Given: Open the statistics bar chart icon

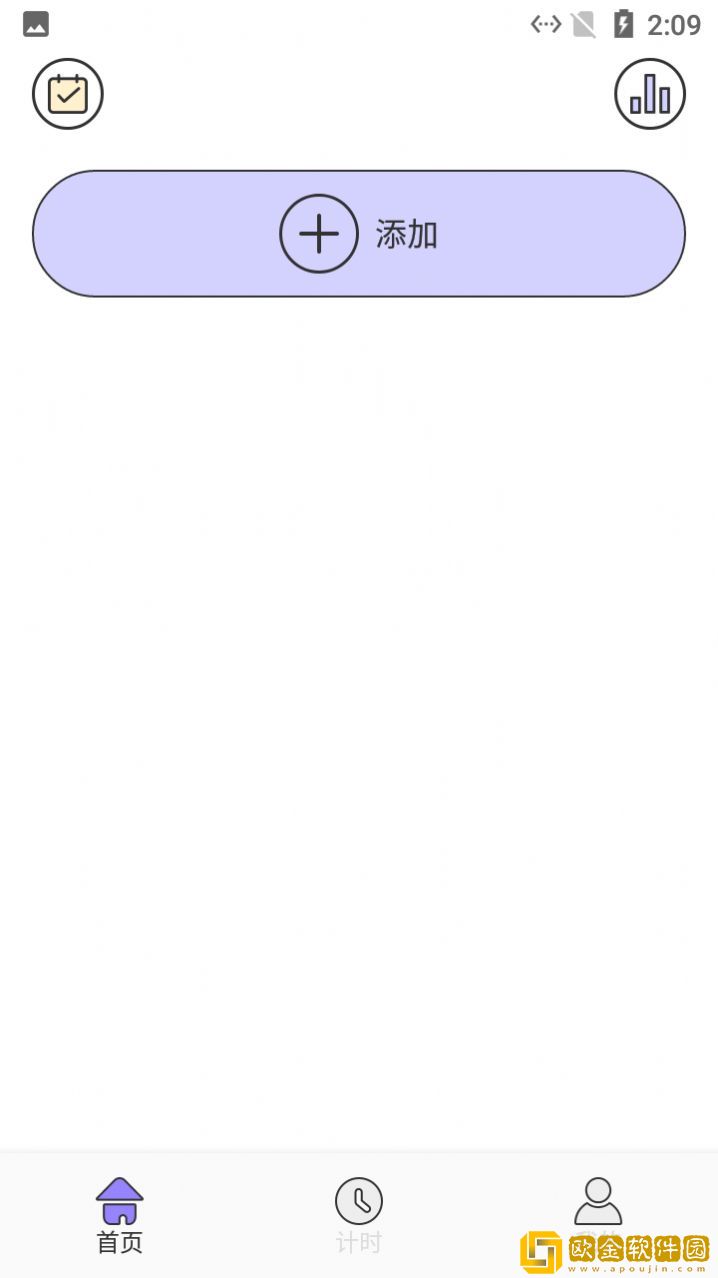Looking at the screenshot, I should click(650, 94).
